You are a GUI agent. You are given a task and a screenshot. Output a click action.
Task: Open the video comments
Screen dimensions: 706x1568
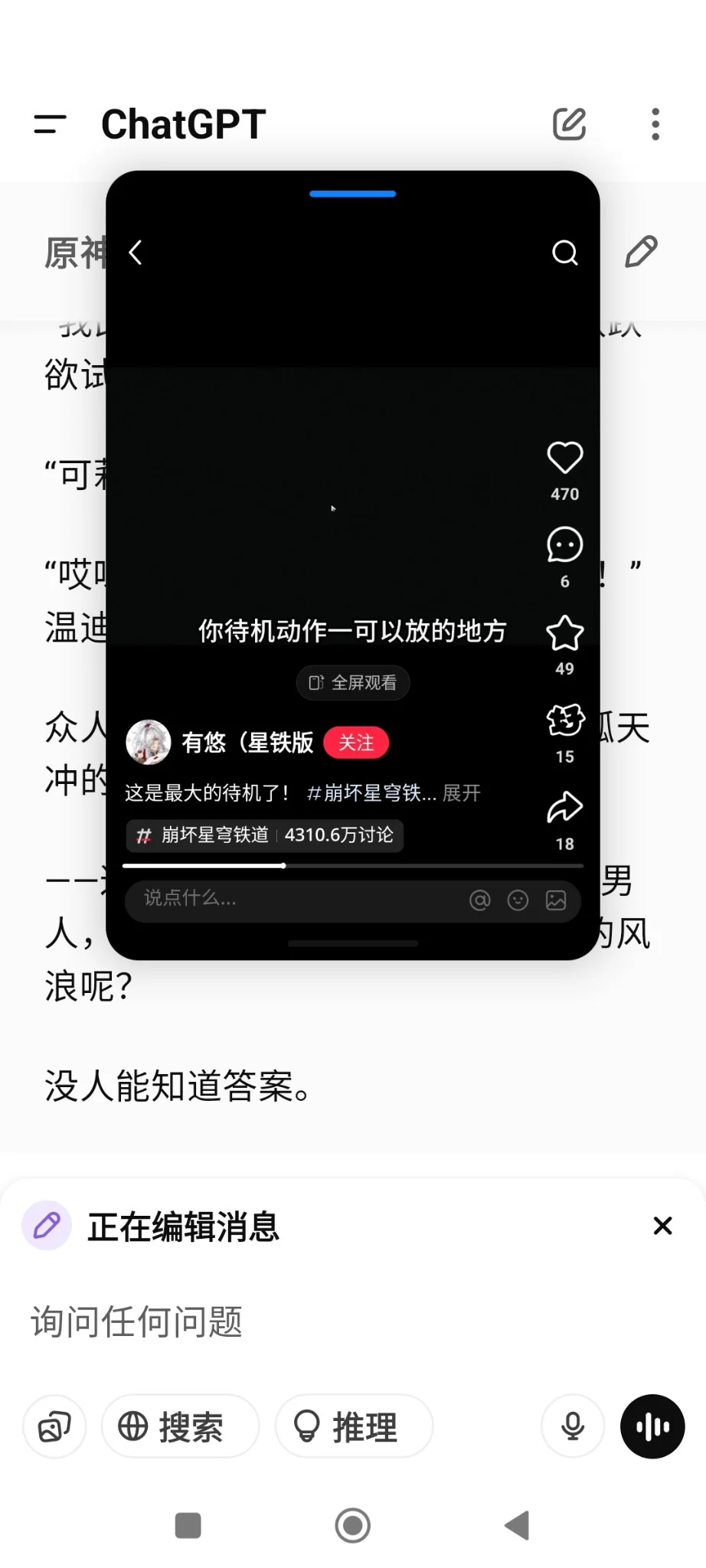(x=564, y=545)
